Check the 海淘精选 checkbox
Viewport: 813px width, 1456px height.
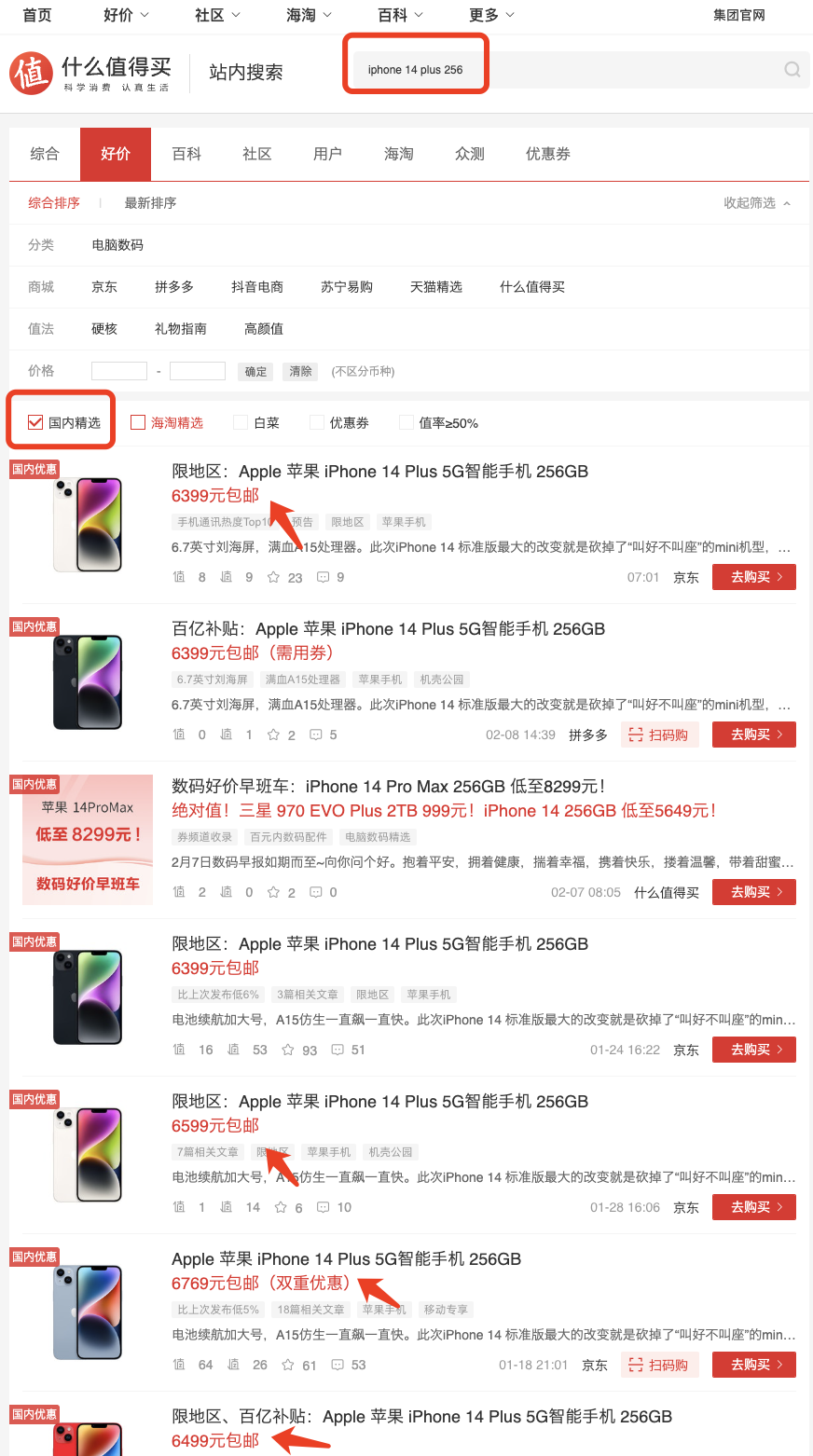click(x=138, y=422)
